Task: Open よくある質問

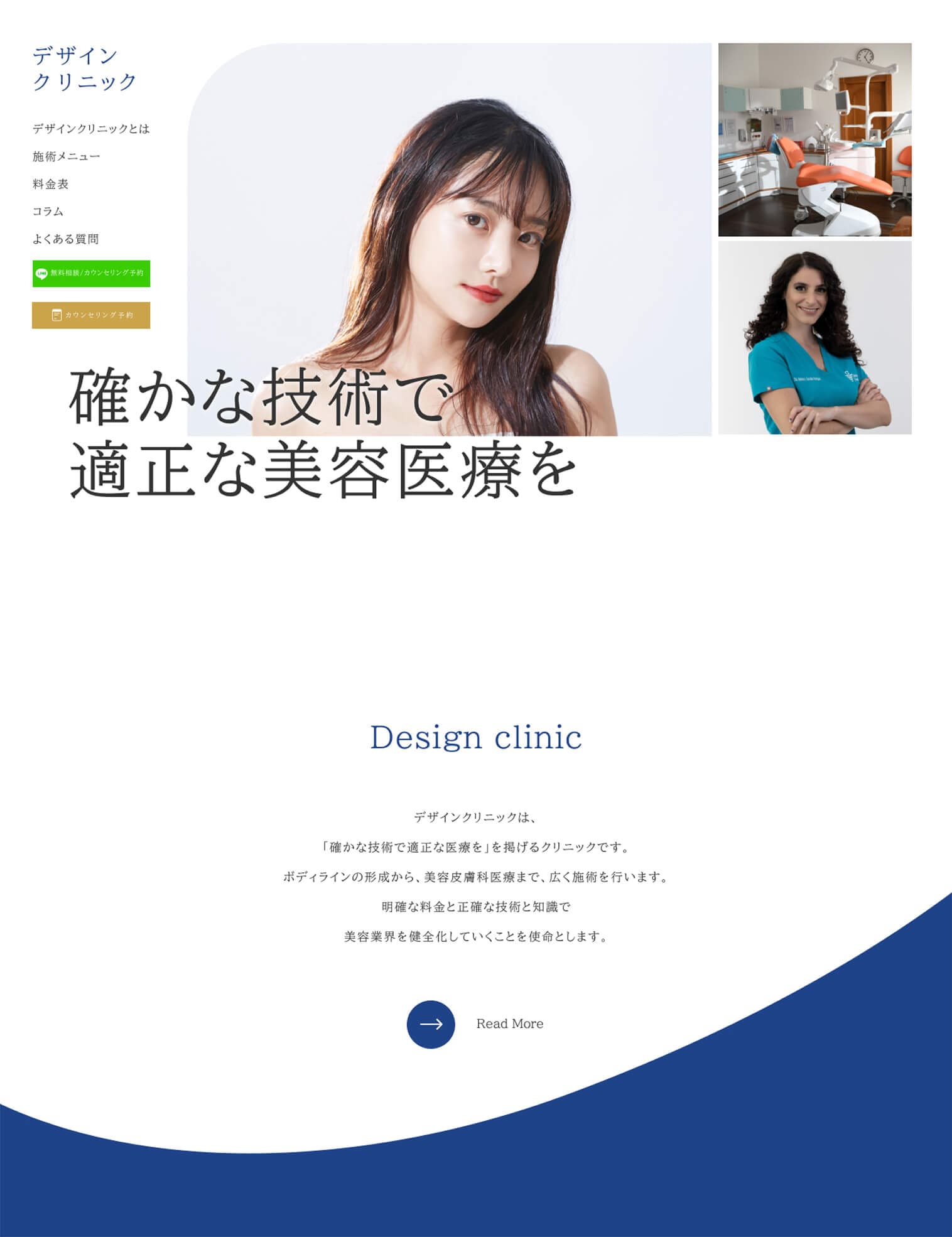Action: coord(66,239)
